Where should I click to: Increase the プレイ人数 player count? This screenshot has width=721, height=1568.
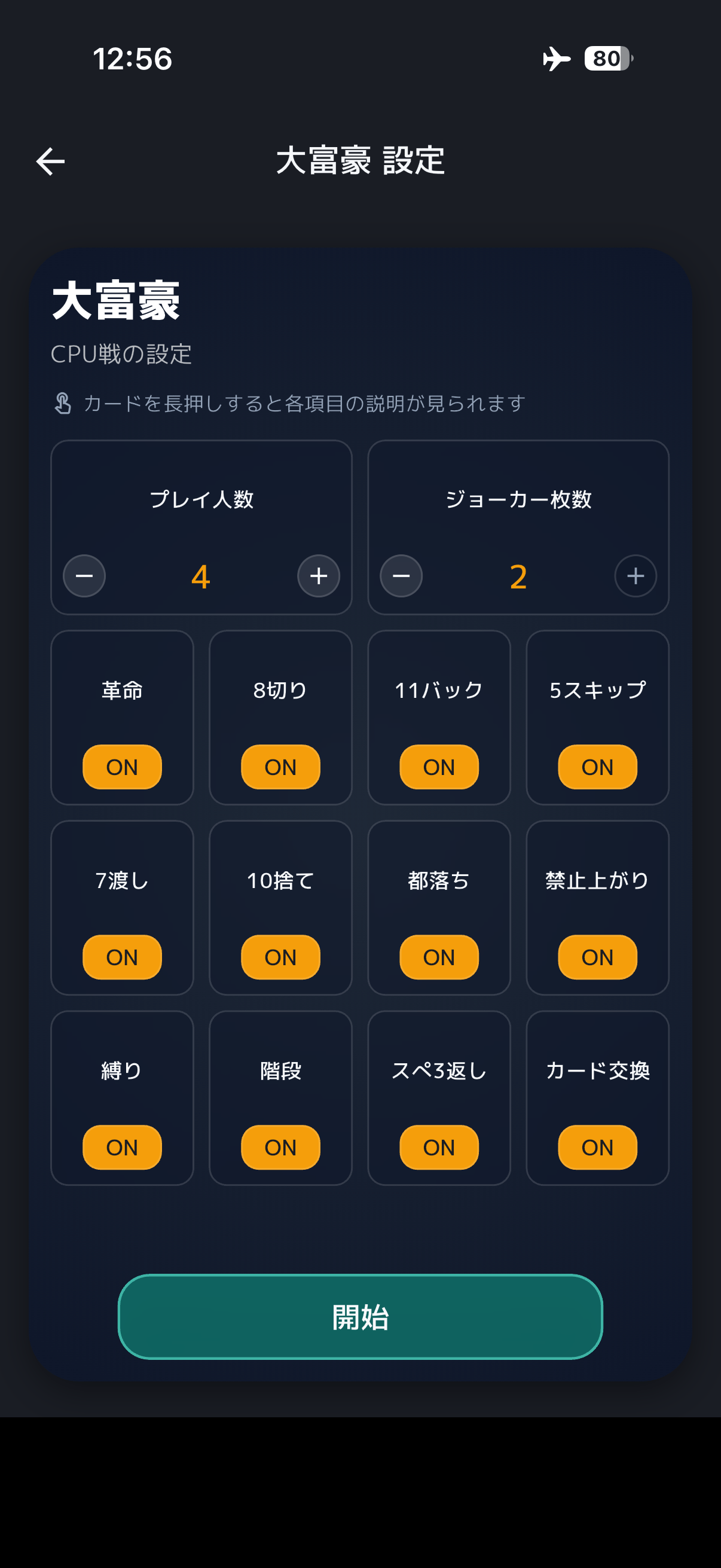click(319, 576)
